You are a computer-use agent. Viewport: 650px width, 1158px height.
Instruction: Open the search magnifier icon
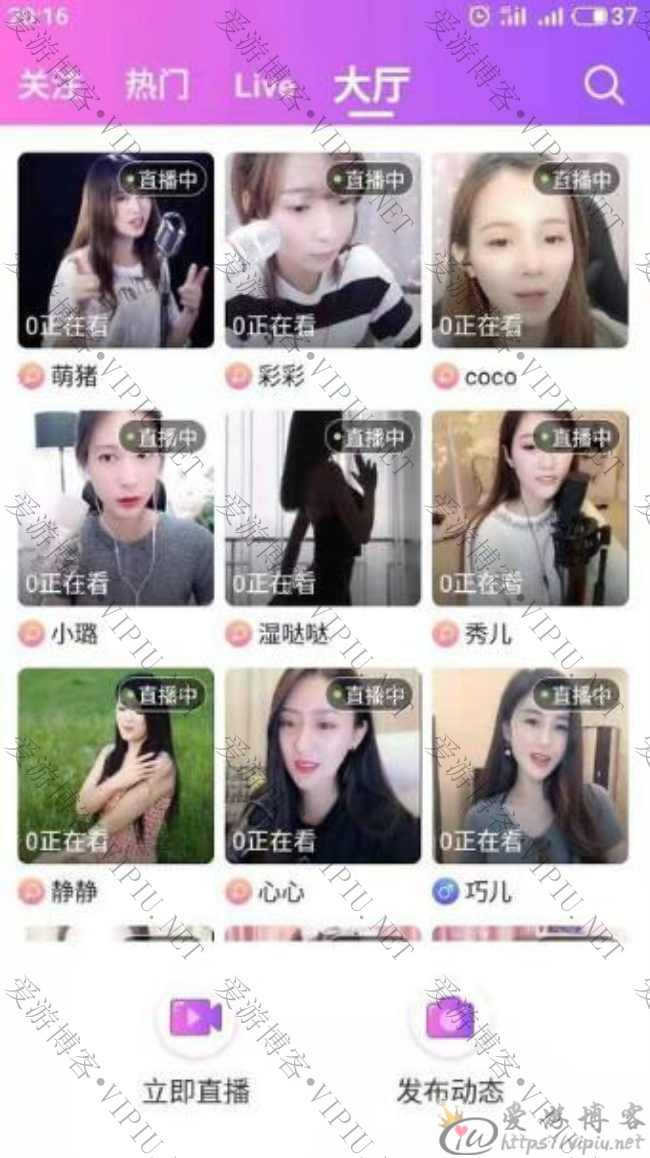click(603, 86)
